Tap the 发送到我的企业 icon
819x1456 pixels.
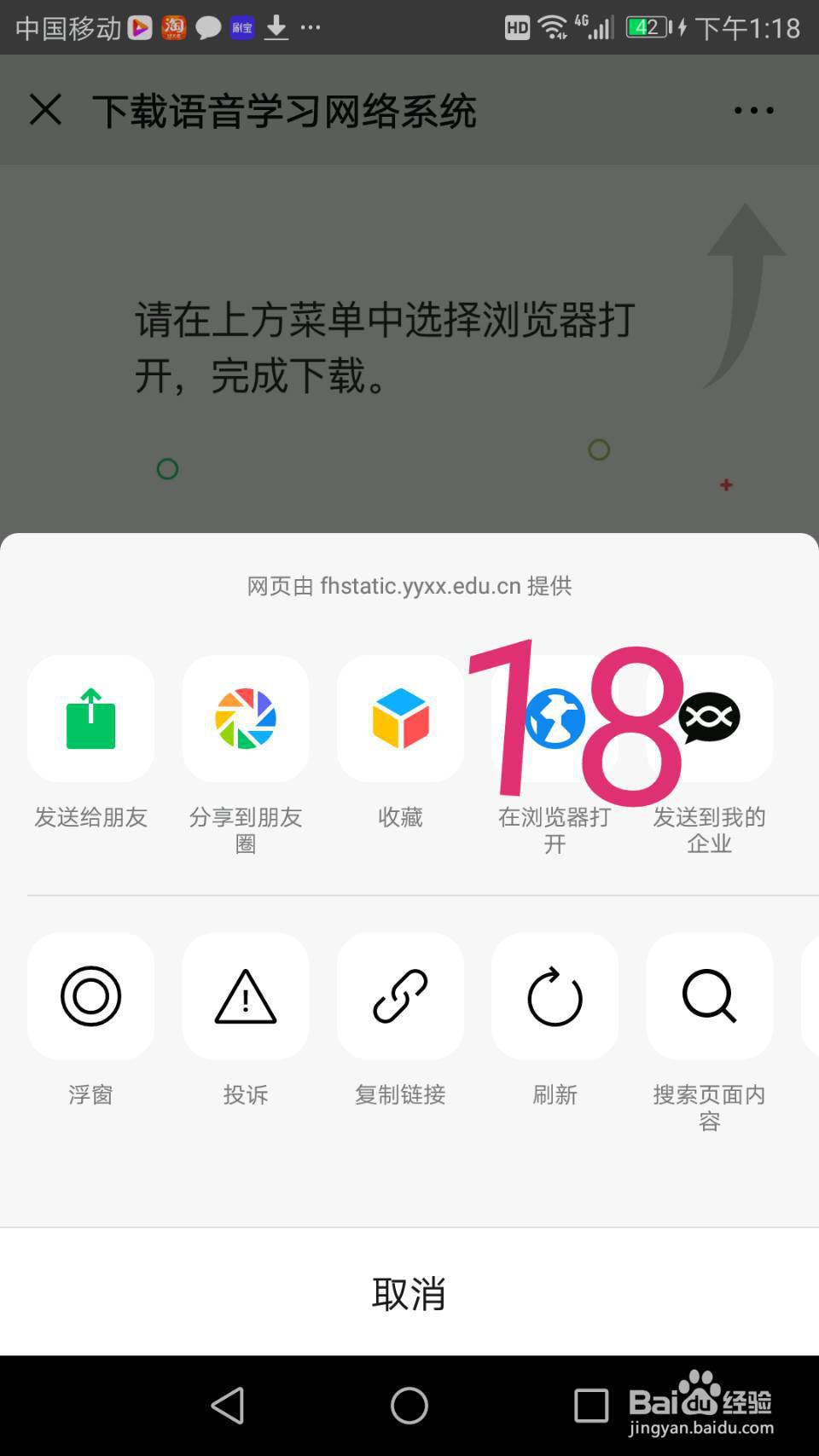[x=709, y=717]
